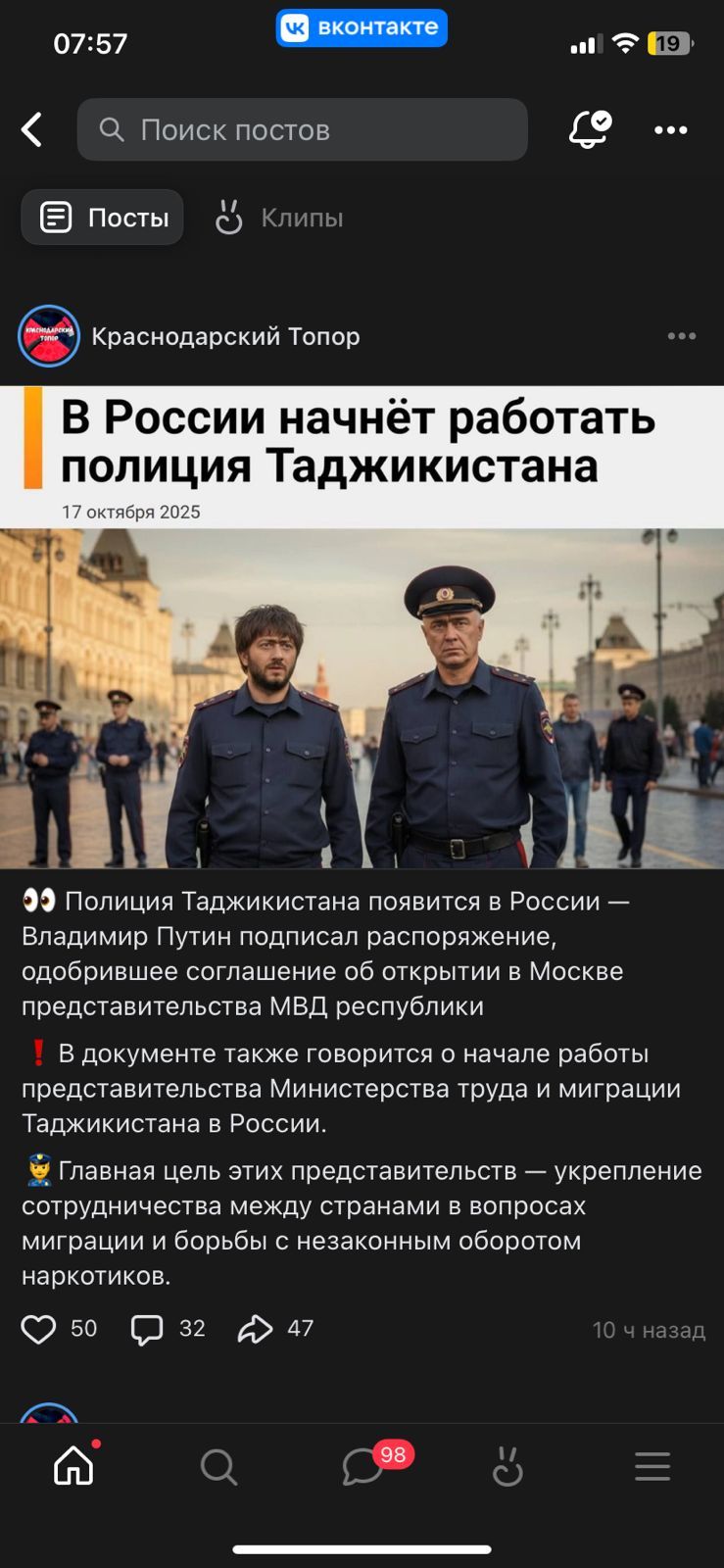Open the post's news image
This screenshot has height=1568, width=724.
(x=362, y=627)
